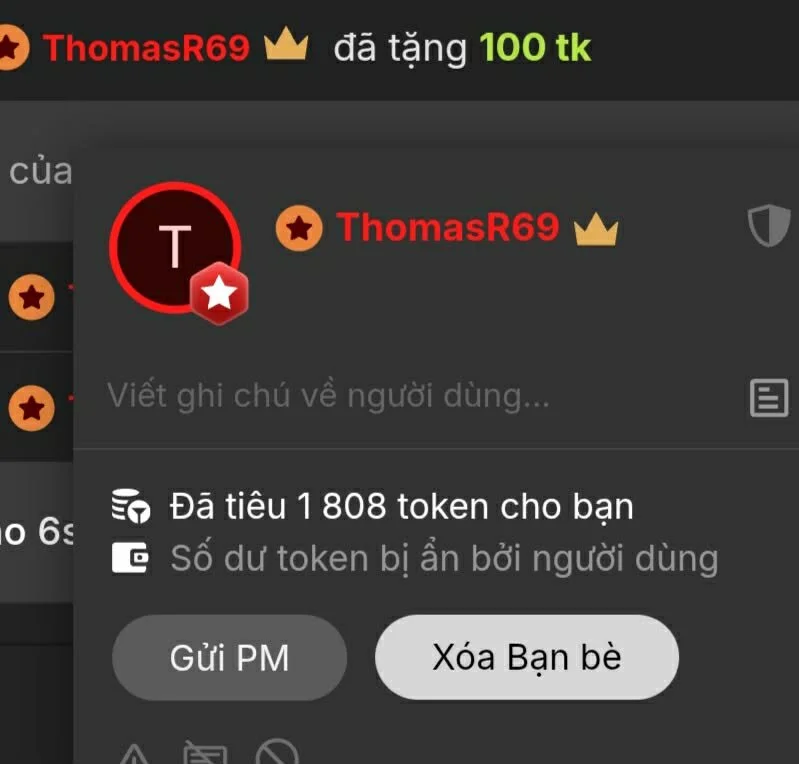Tap ThomasR69 in the 100 tk tip message
799x764 pixels.
click(145, 46)
